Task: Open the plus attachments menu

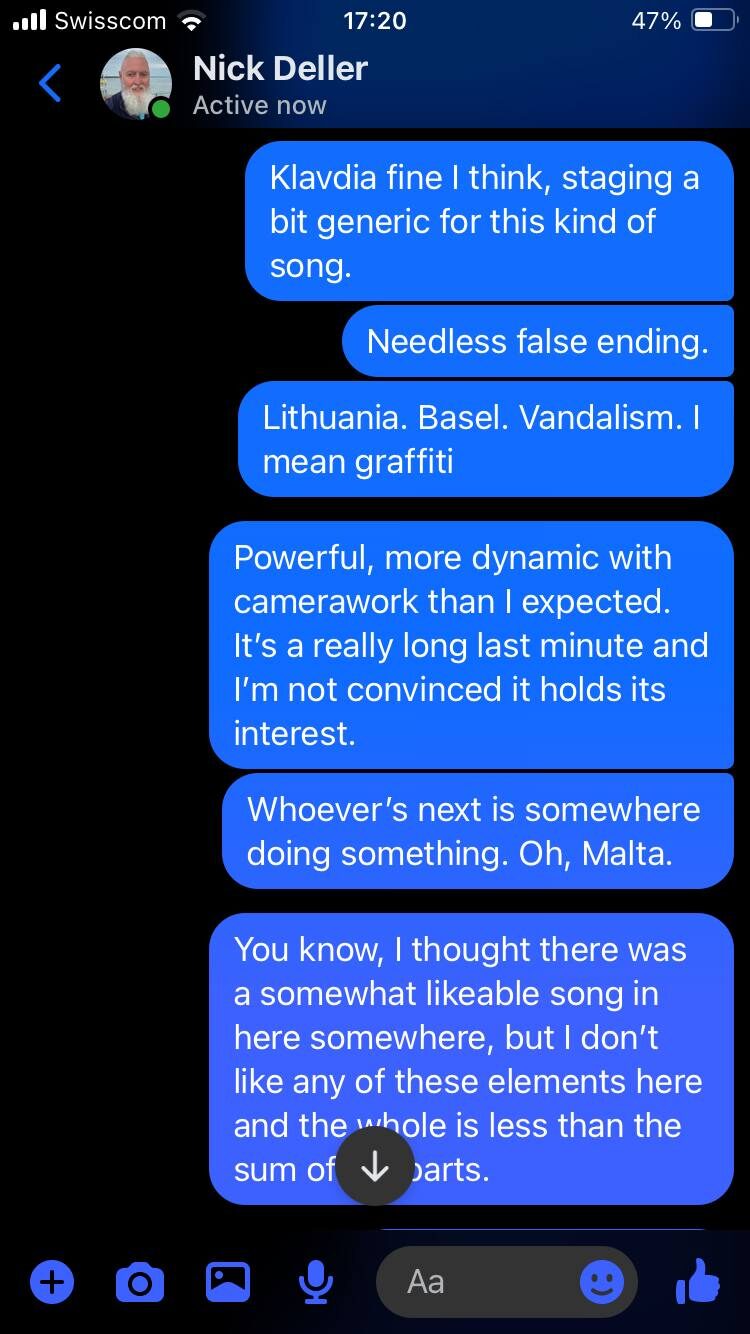Action: [x=52, y=1281]
